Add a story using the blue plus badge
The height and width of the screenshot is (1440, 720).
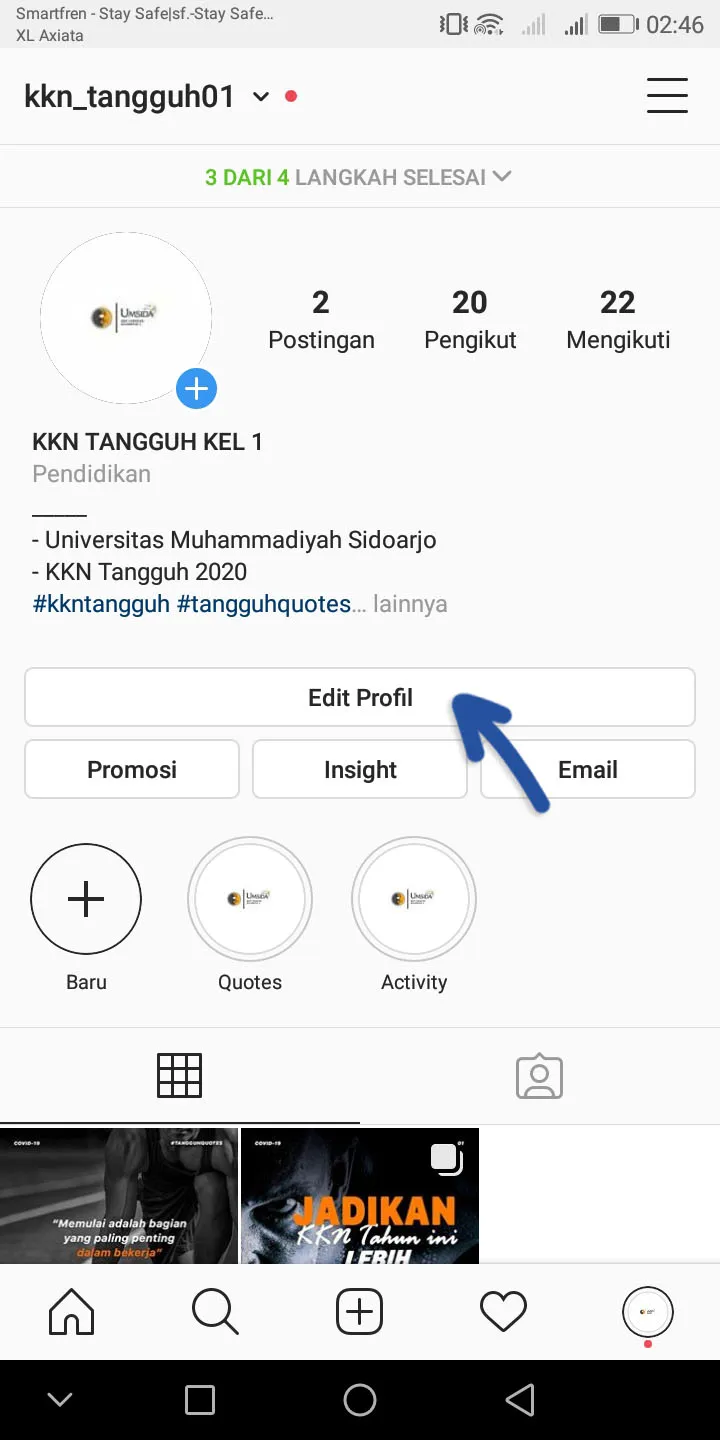tap(196, 388)
